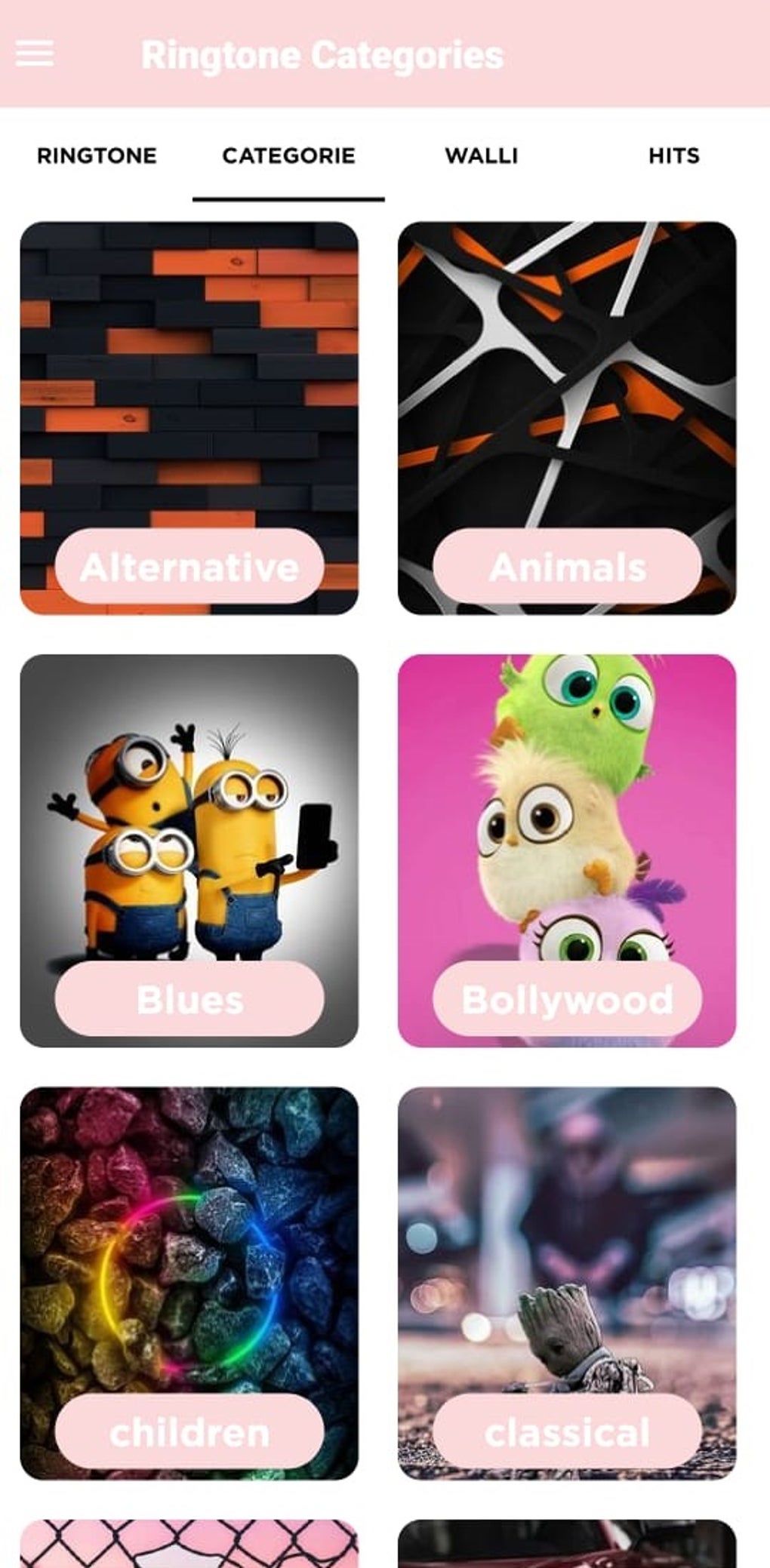Browse the Blues category card
770x1568 pixels.
[x=189, y=850]
